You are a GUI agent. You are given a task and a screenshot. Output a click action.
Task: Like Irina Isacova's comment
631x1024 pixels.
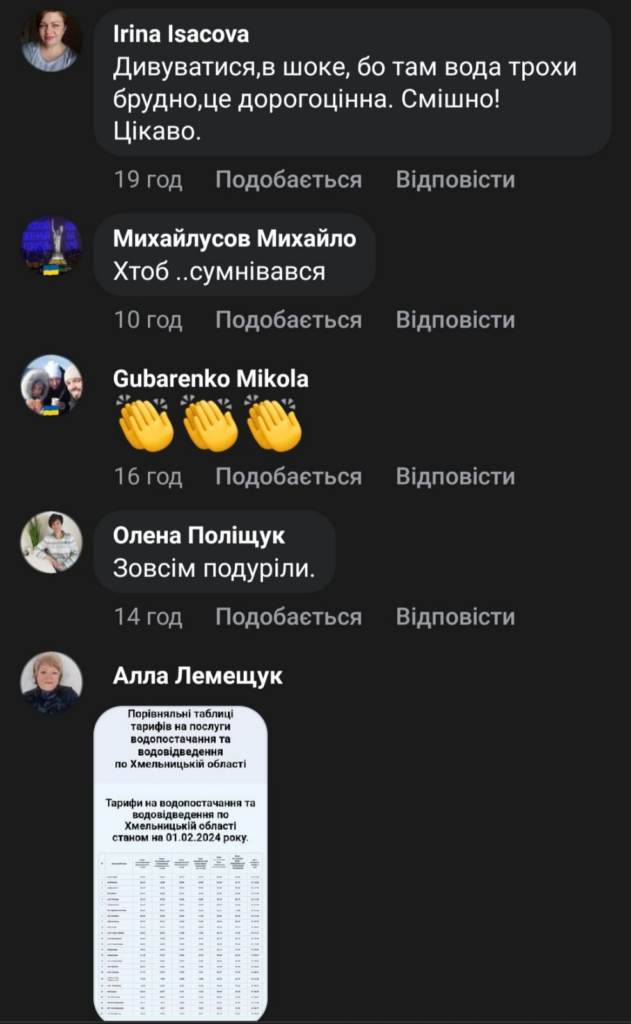tap(288, 180)
